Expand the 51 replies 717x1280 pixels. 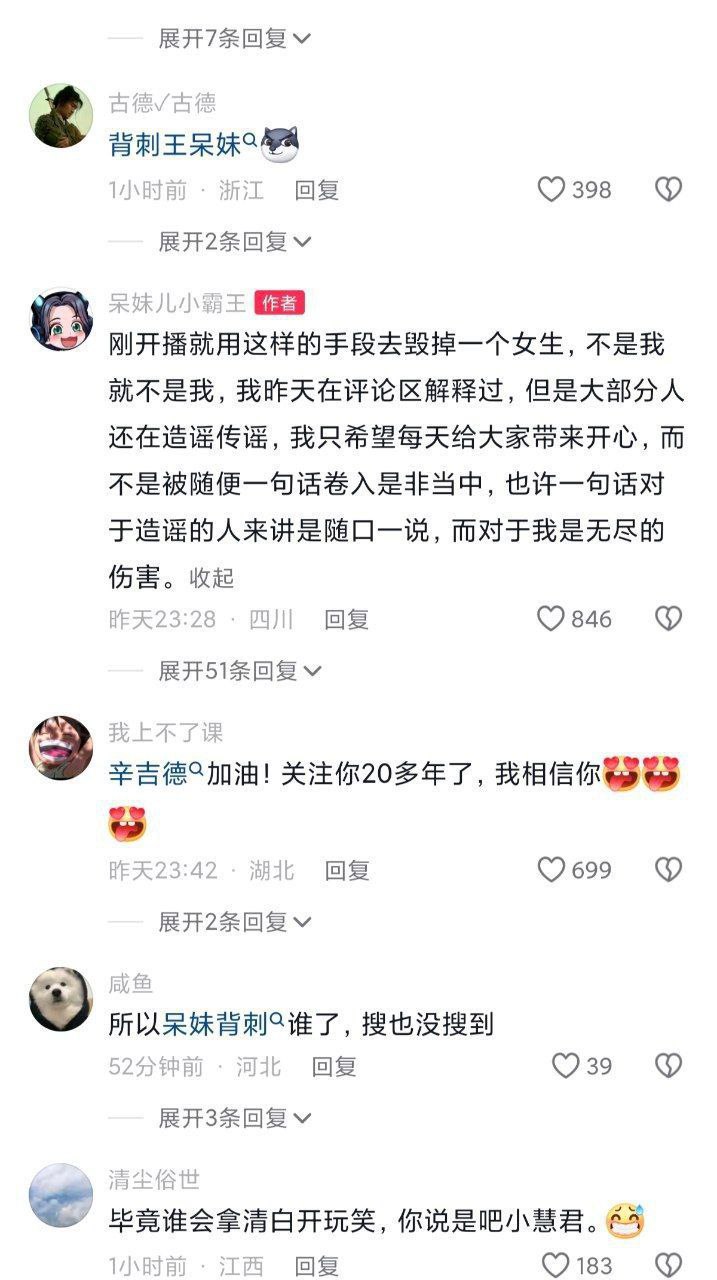pos(239,671)
